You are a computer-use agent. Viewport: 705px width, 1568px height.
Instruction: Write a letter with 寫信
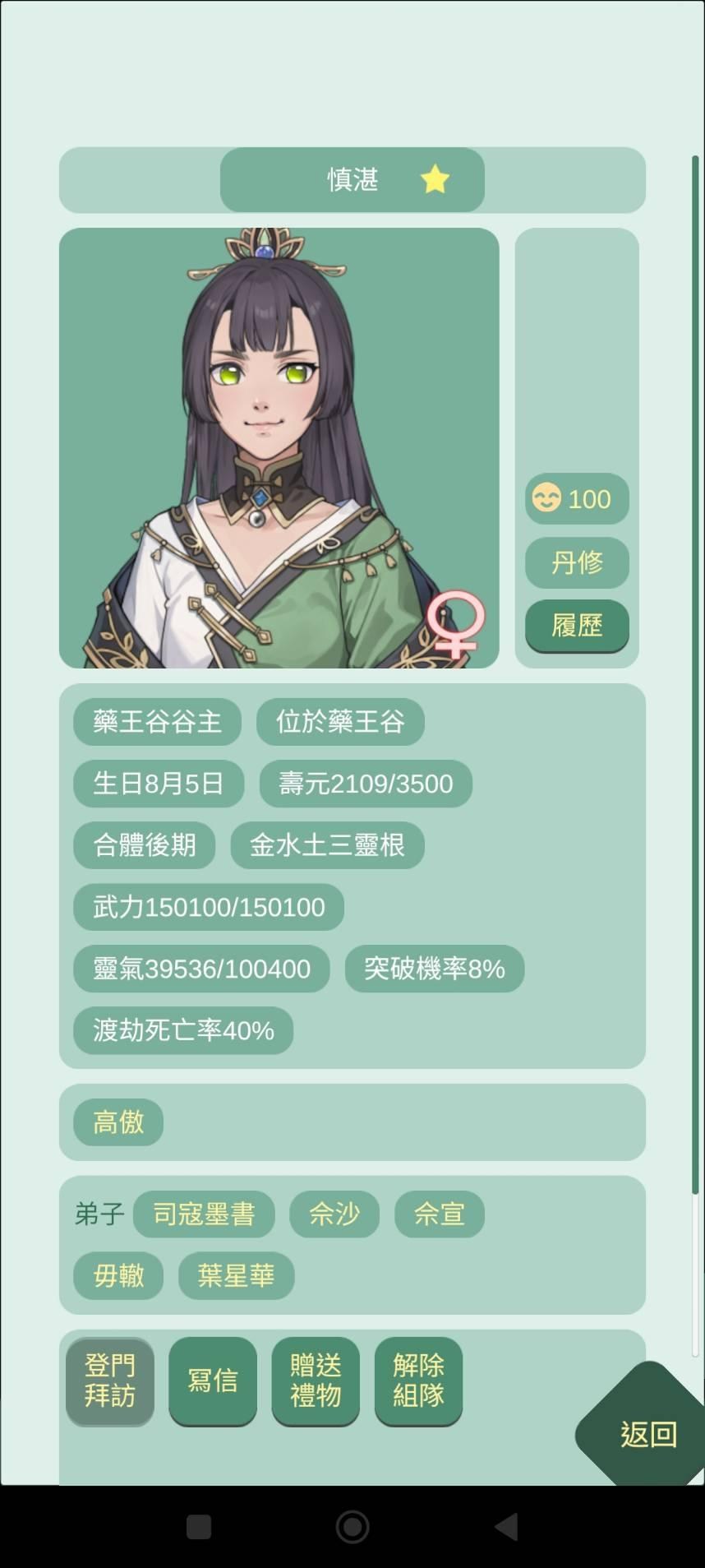(x=213, y=1381)
